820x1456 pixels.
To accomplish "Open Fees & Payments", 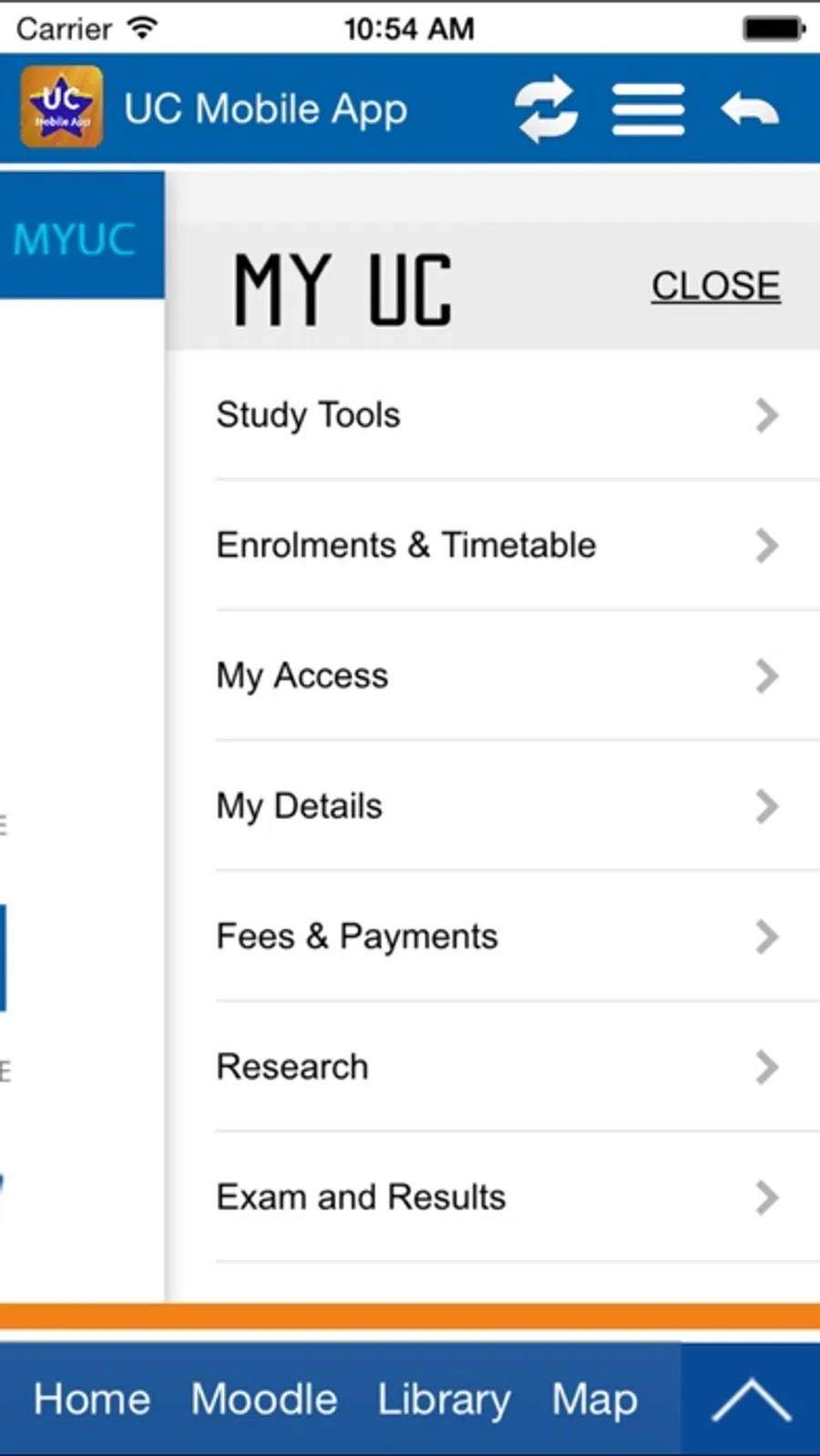I will pos(497,937).
